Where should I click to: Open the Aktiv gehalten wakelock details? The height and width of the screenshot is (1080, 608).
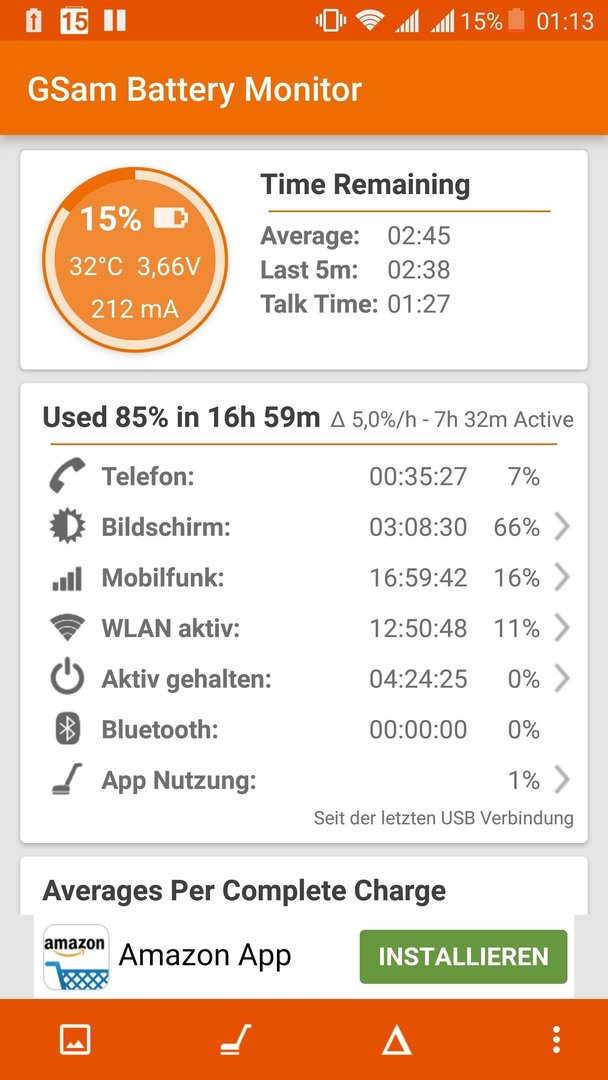304,679
